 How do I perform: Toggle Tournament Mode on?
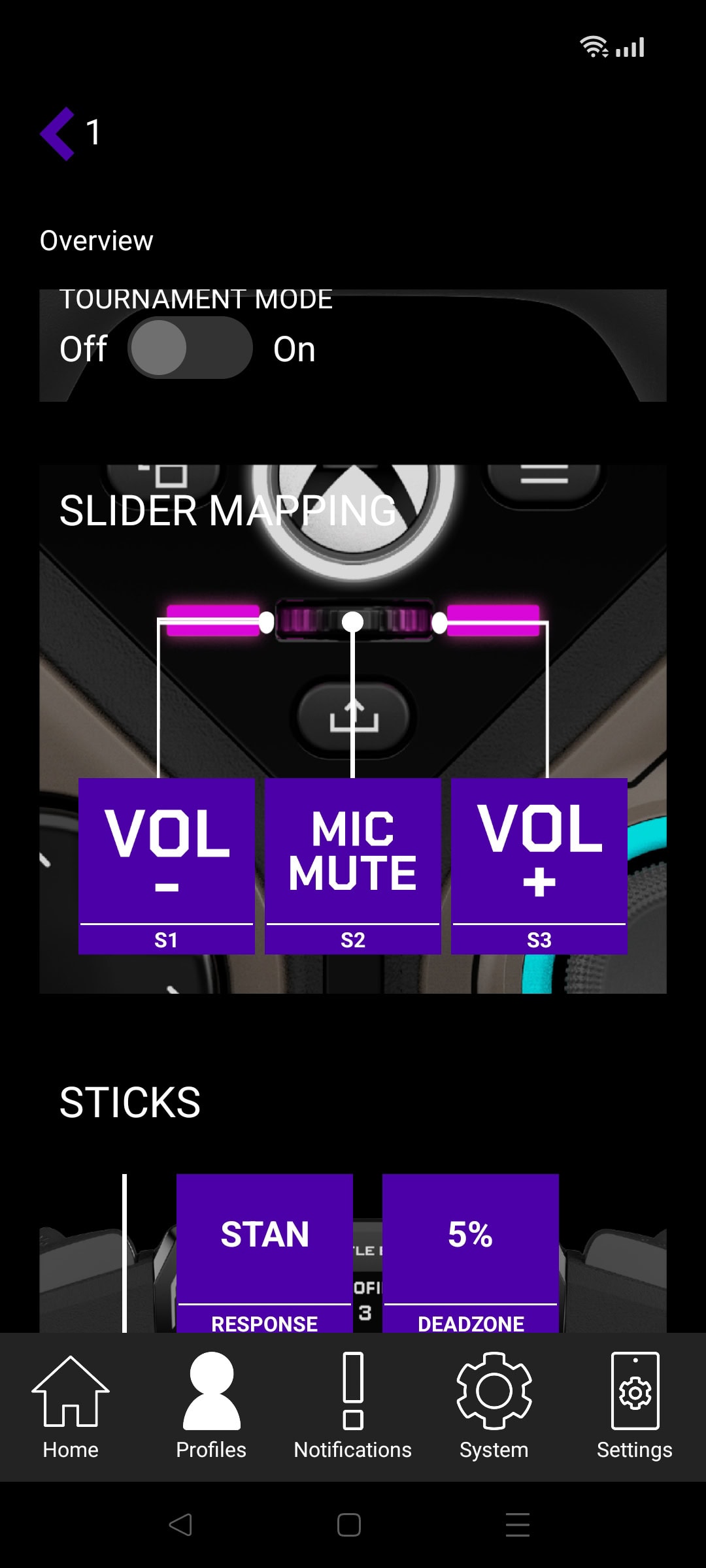[x=190, y=348]
